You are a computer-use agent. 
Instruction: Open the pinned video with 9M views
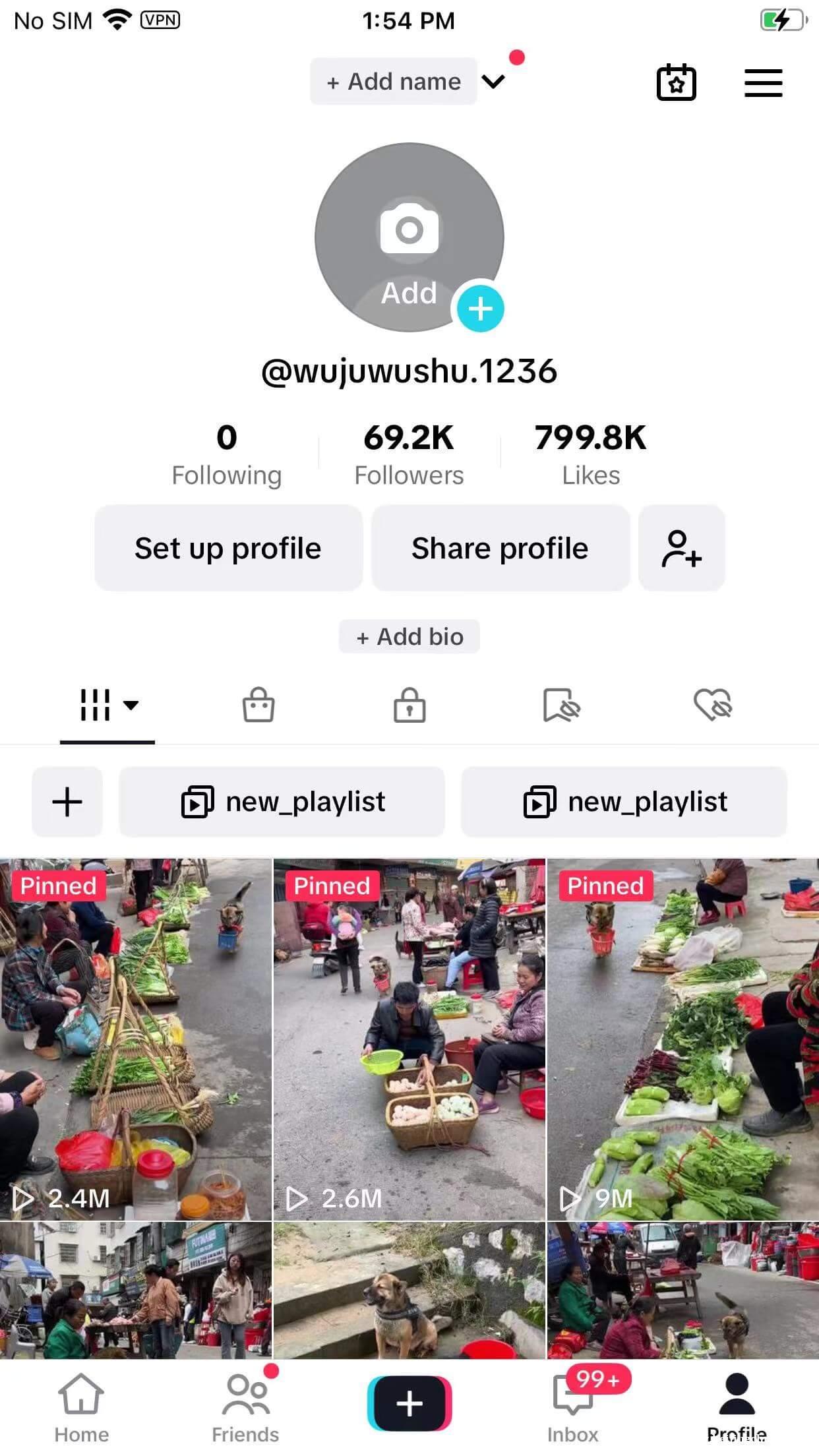coord(682,1039)
